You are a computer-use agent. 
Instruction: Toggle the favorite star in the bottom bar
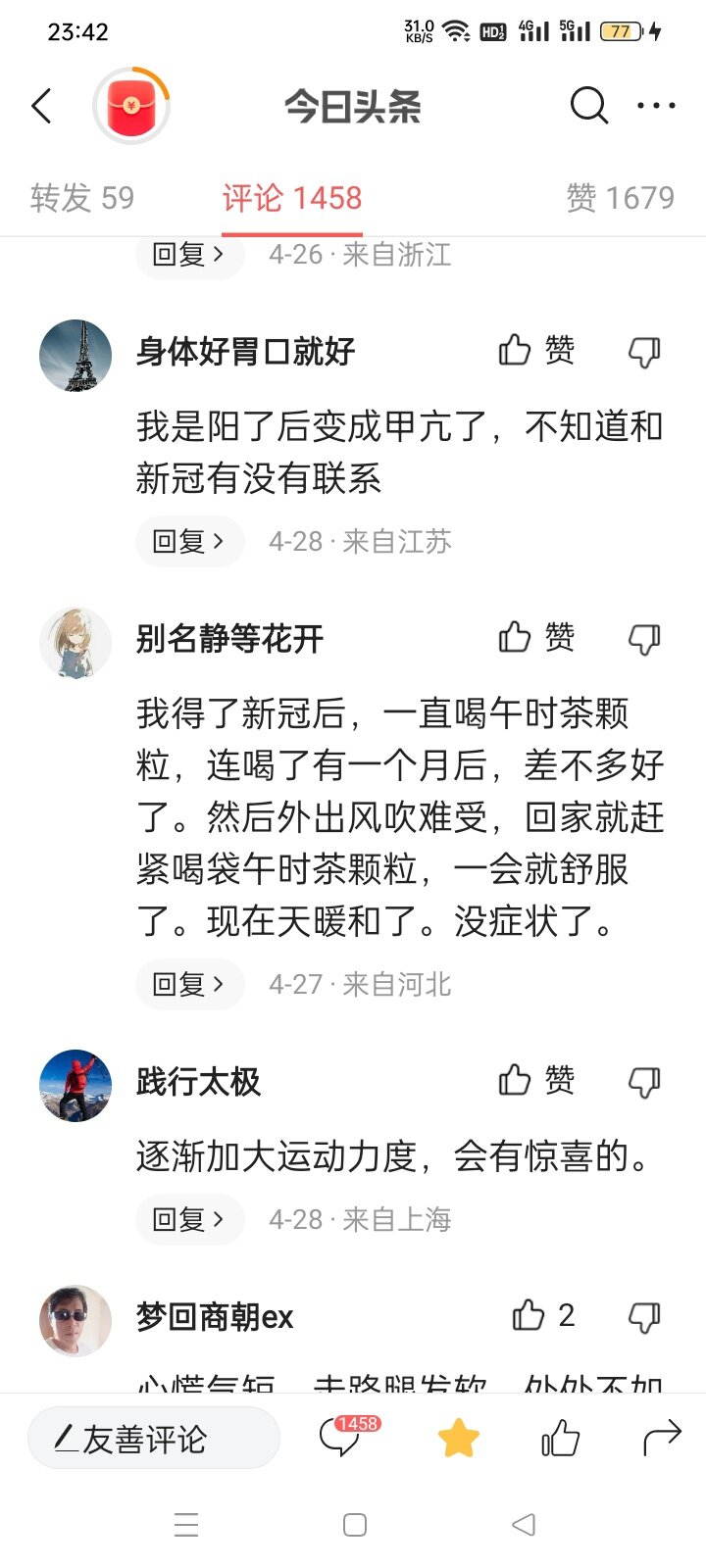click(458, 1439)
